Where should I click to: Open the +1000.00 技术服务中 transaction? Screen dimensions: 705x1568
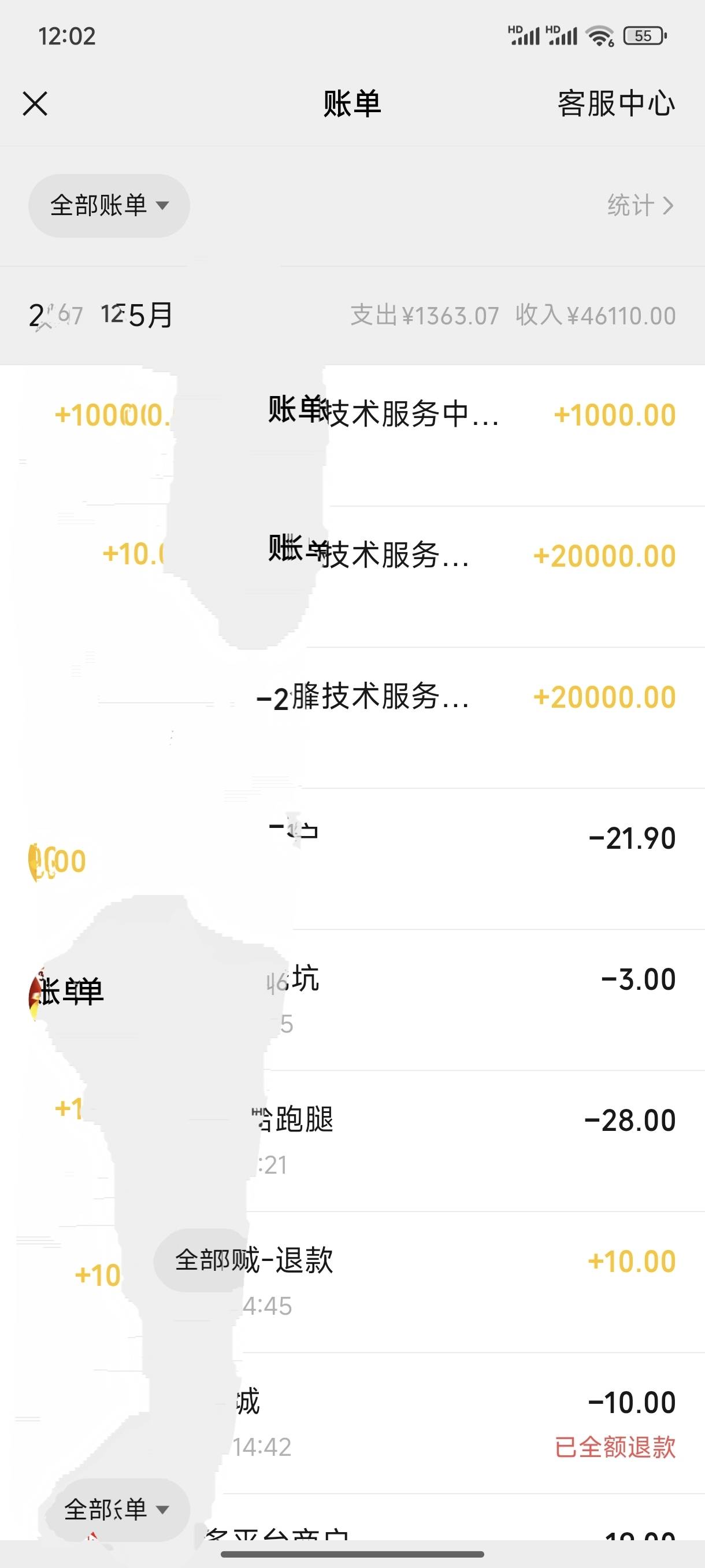click(353, 436)
